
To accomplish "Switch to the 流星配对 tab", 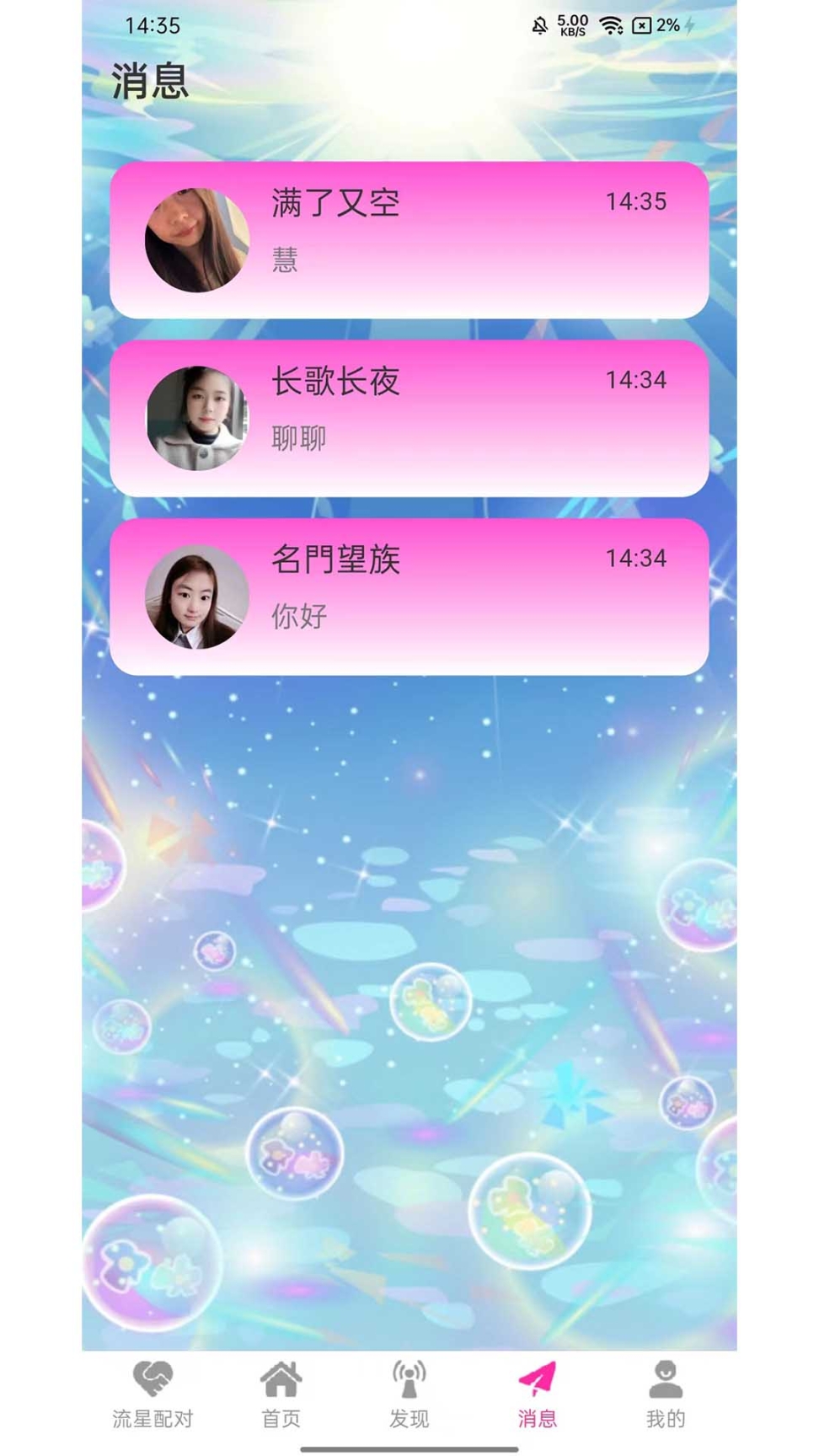I will [x=153, y=1394].
